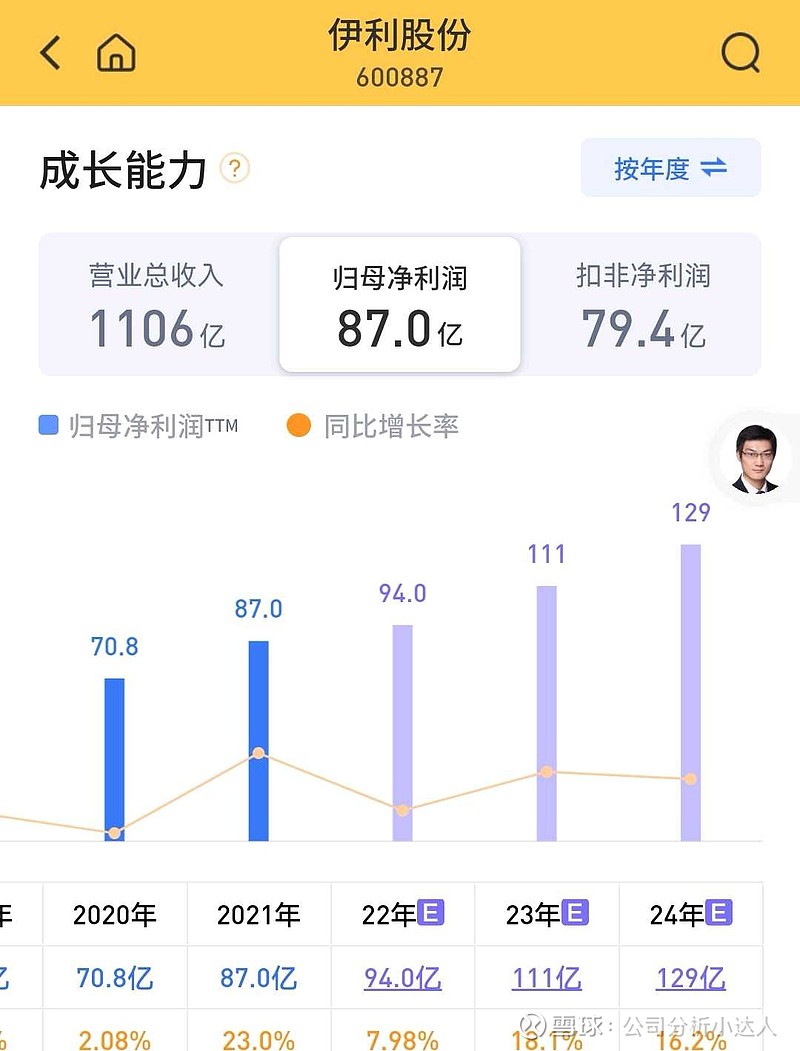Go back with the arrow icon
The height and width of the screenshot is (1051, 800).
[x=51, y=53]
